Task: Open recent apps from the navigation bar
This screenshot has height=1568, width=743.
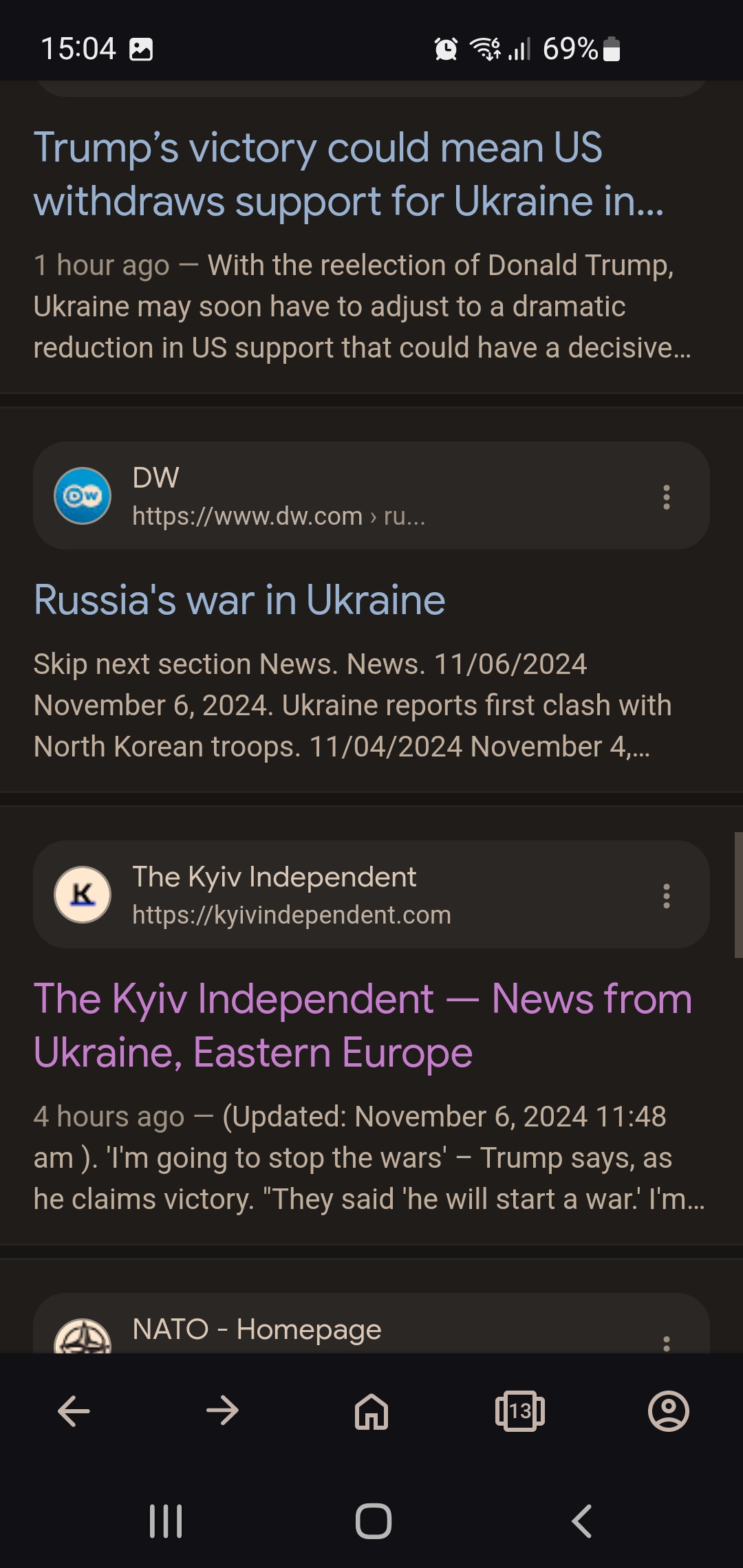Action: pyautogui.click(x=166, y=1521)
